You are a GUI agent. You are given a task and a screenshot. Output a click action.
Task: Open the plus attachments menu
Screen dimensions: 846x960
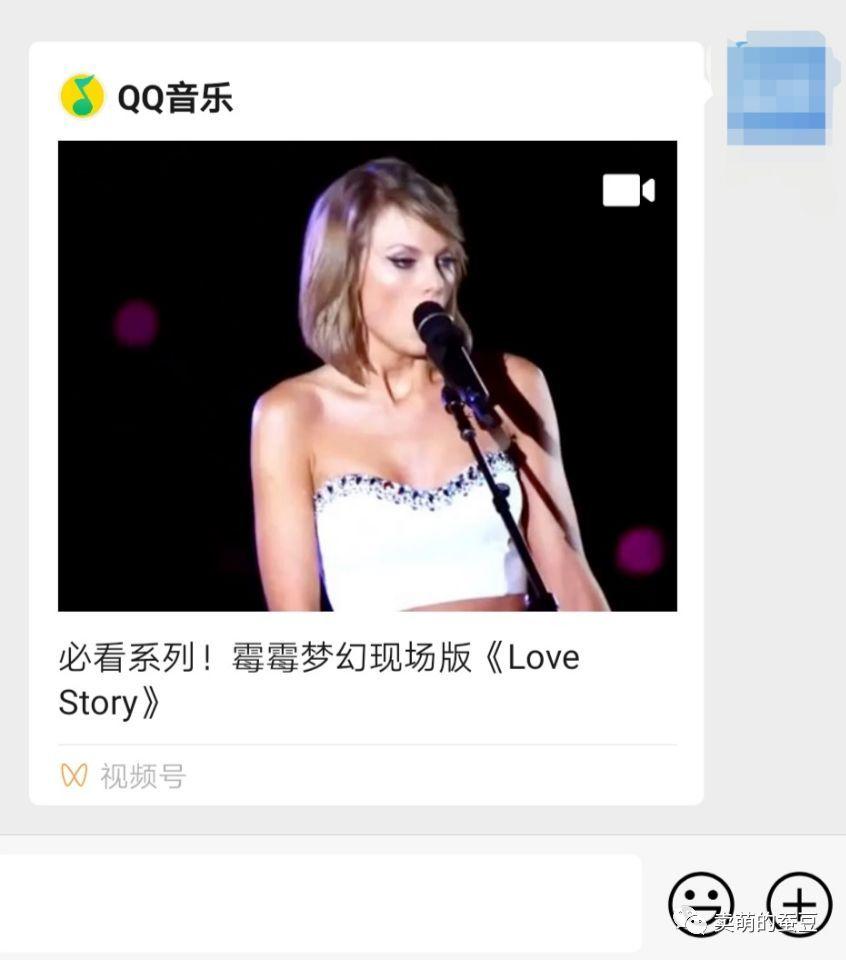pyautogui.click(x=799, y=904)
